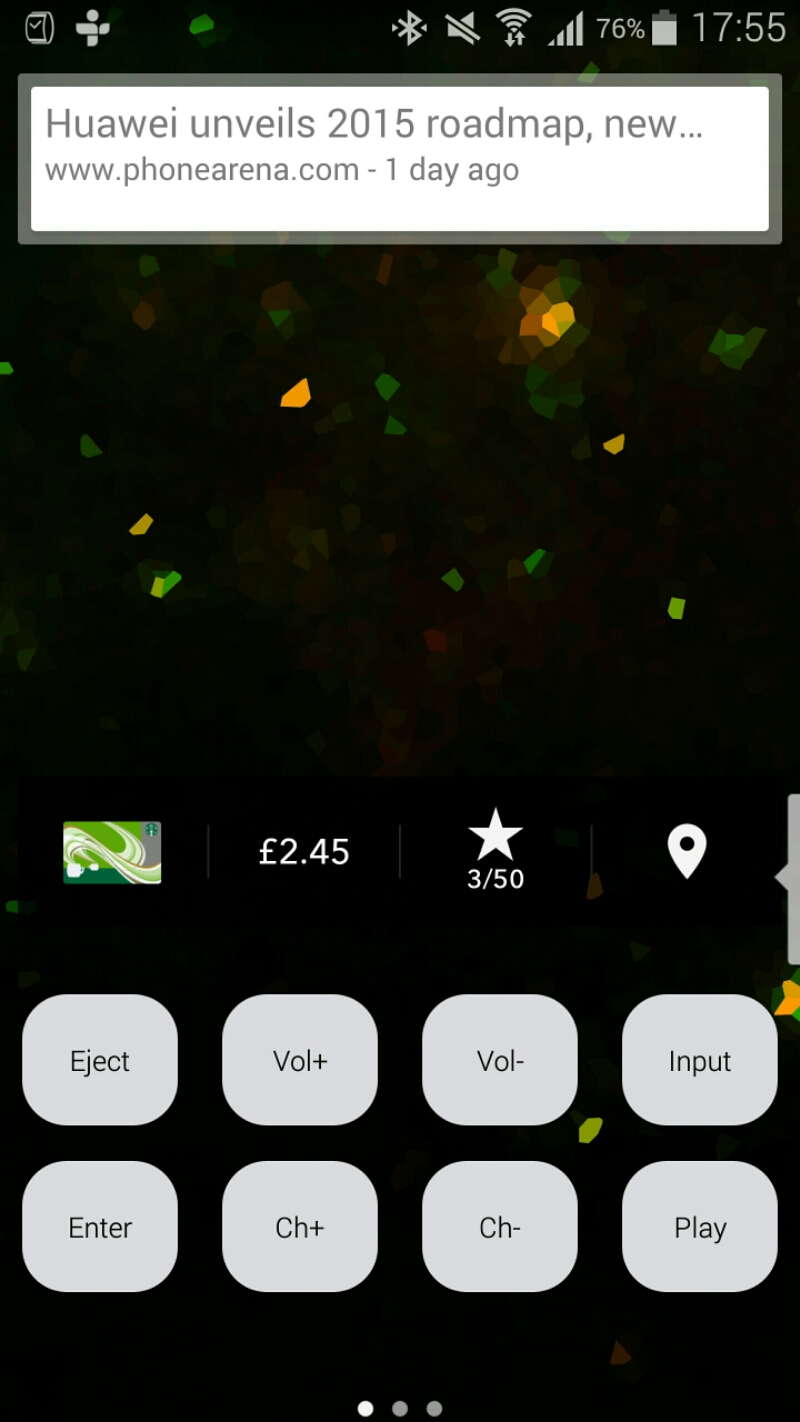Tap the Eject remote button
This screenshot has width=800, height=1422.
click(100, 1060)
